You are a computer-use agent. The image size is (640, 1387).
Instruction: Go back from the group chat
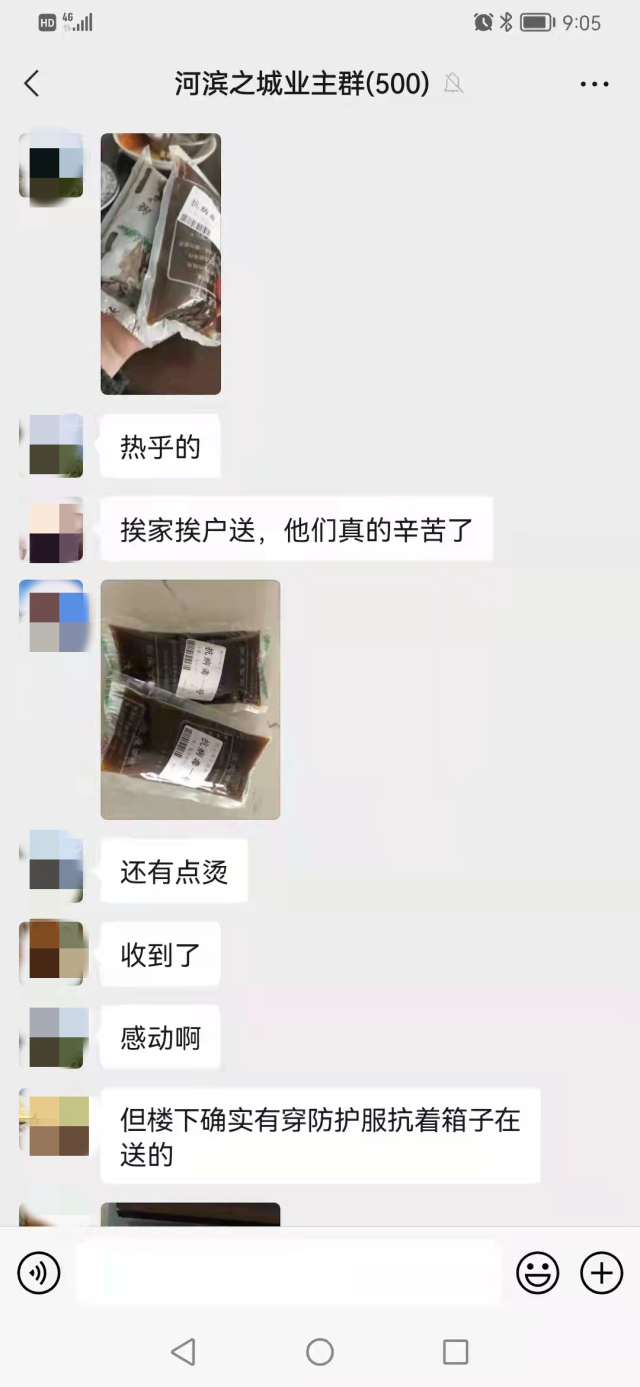point(32,84)
